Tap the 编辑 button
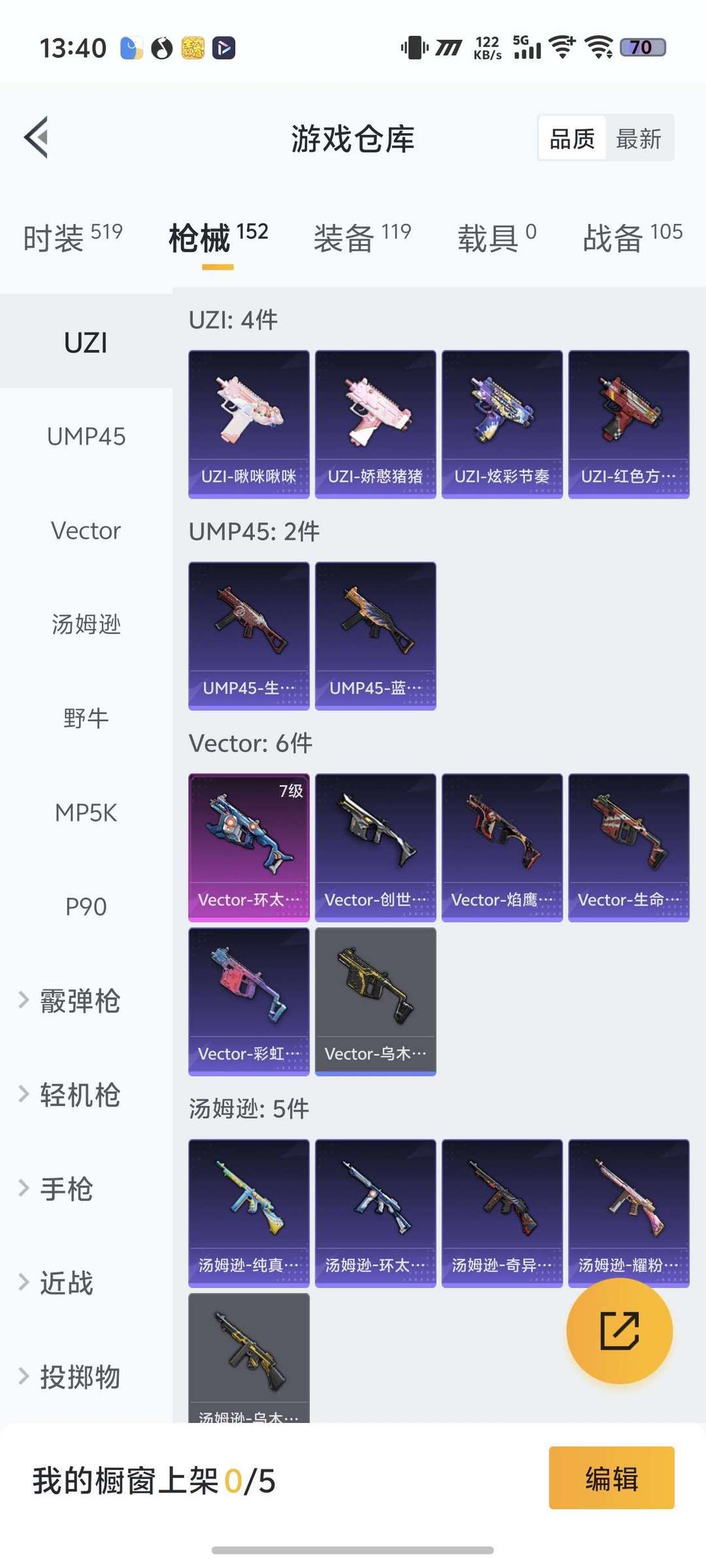This screenshot has height=1568, width=706. (612, 1478)
